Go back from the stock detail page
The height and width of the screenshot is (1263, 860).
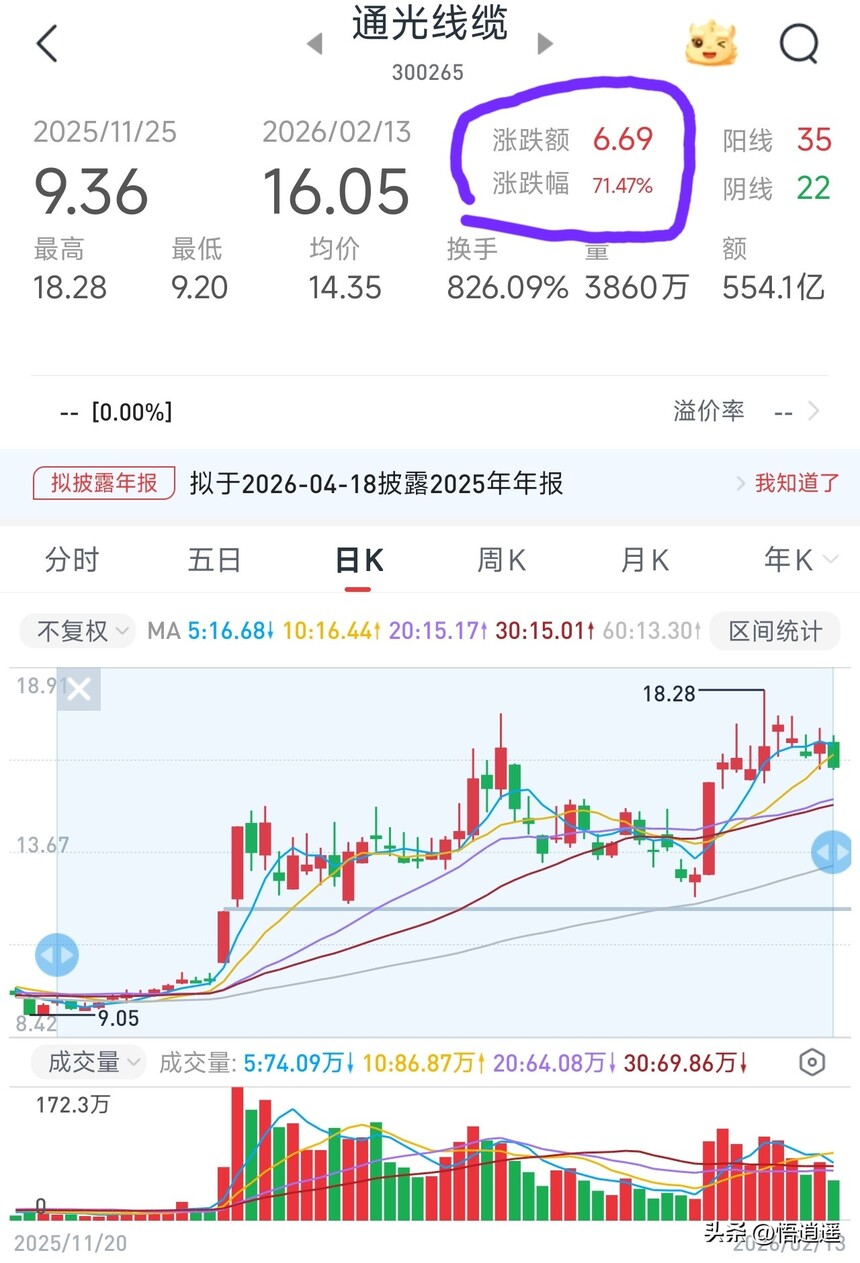tap(47, 44)
